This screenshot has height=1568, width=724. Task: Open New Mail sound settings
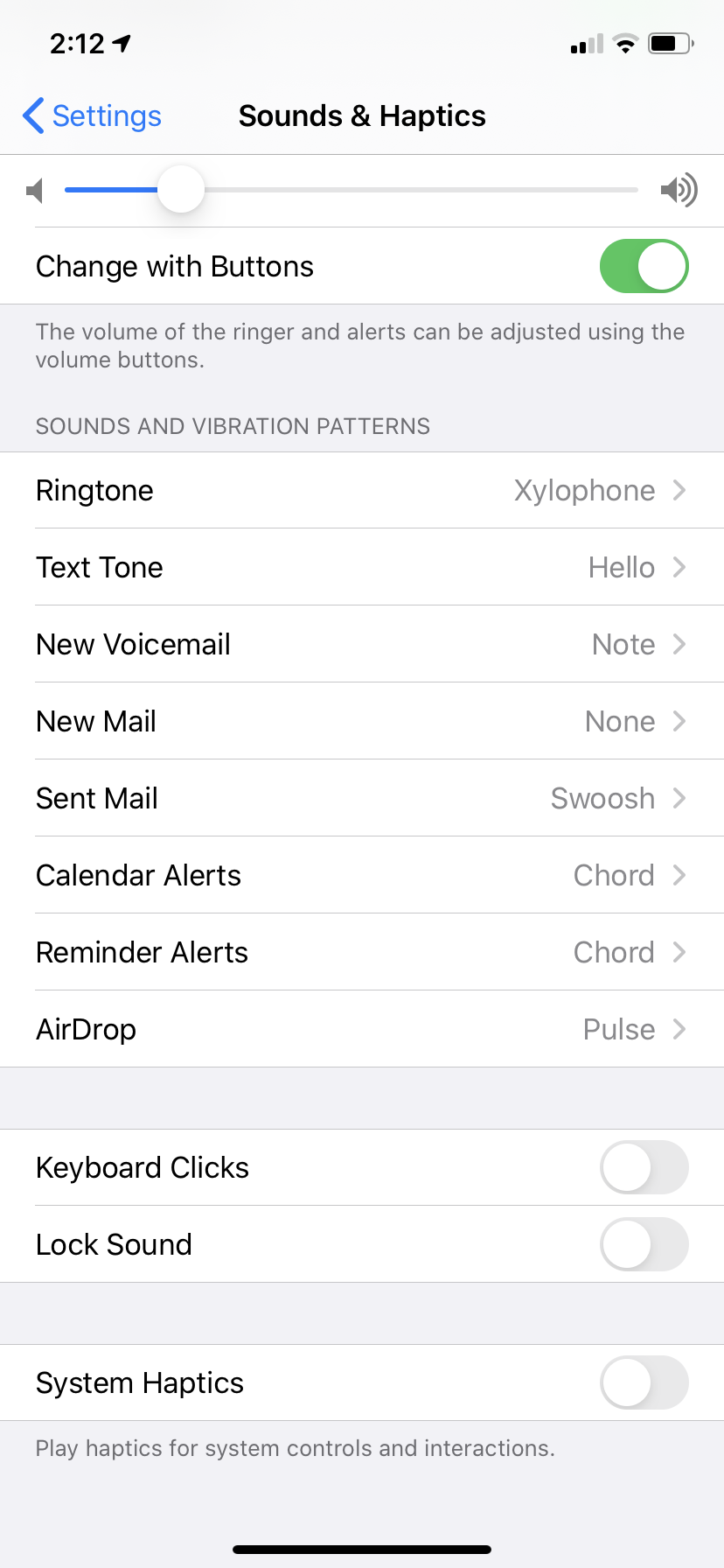(362, 722)
